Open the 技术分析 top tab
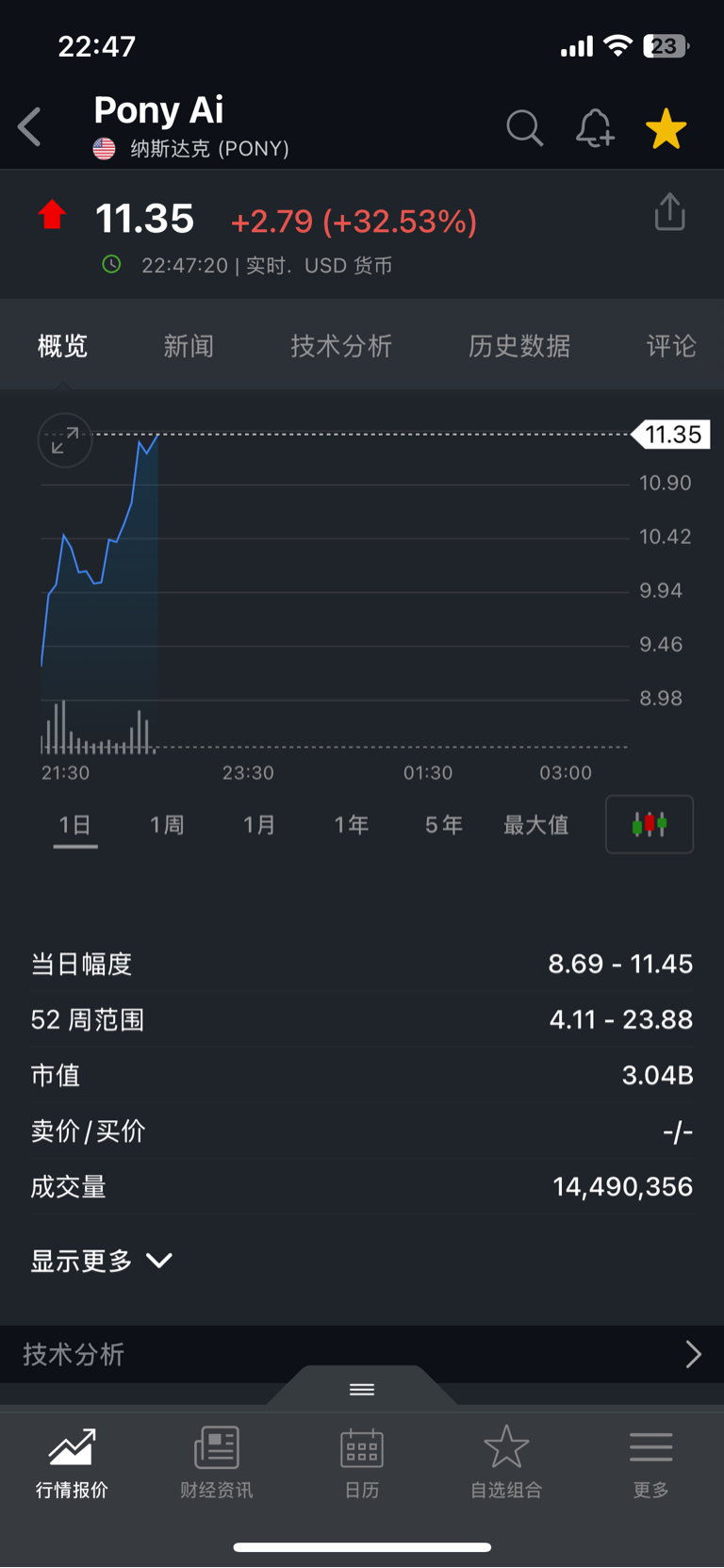This screenshot has width=724, height=1568. 341,346
